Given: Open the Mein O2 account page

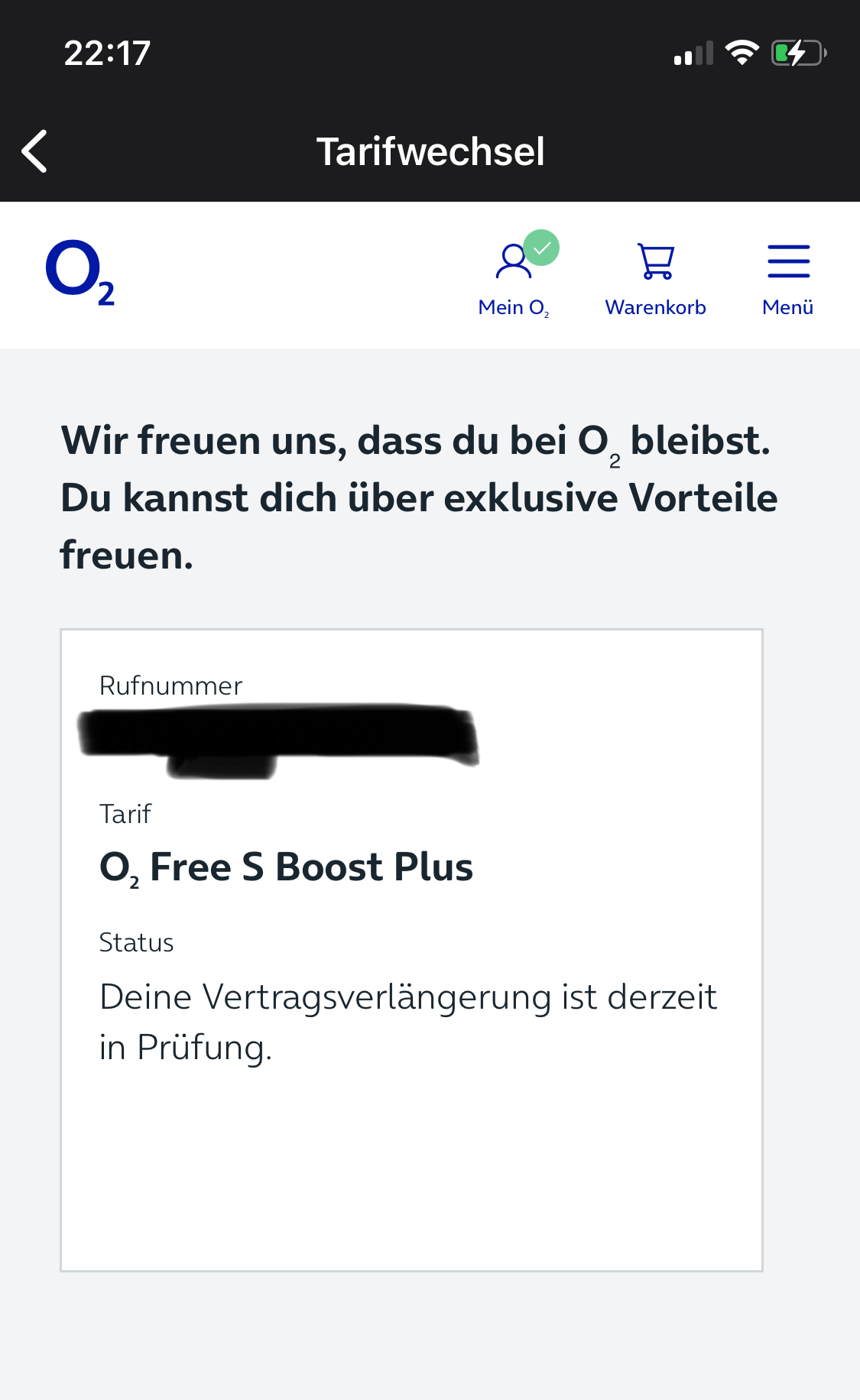Looking at the screenshot, I should click(514, 277).
